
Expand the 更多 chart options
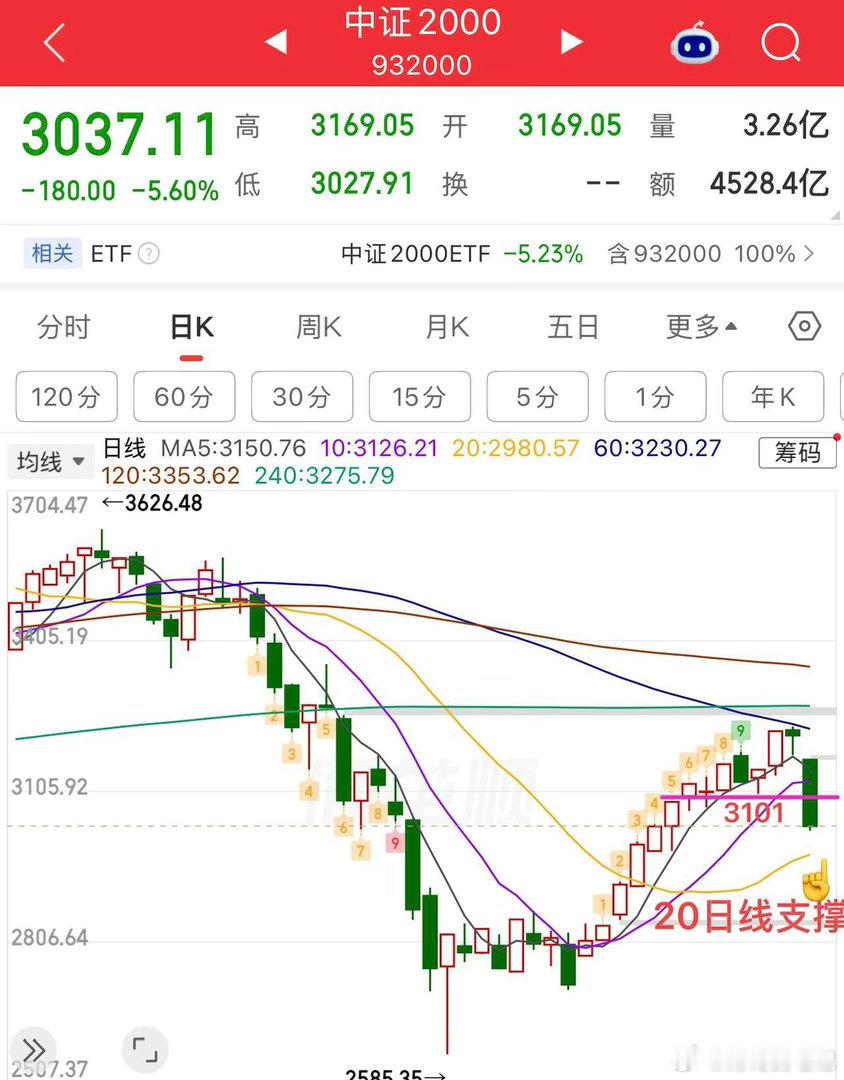(701, 326)
